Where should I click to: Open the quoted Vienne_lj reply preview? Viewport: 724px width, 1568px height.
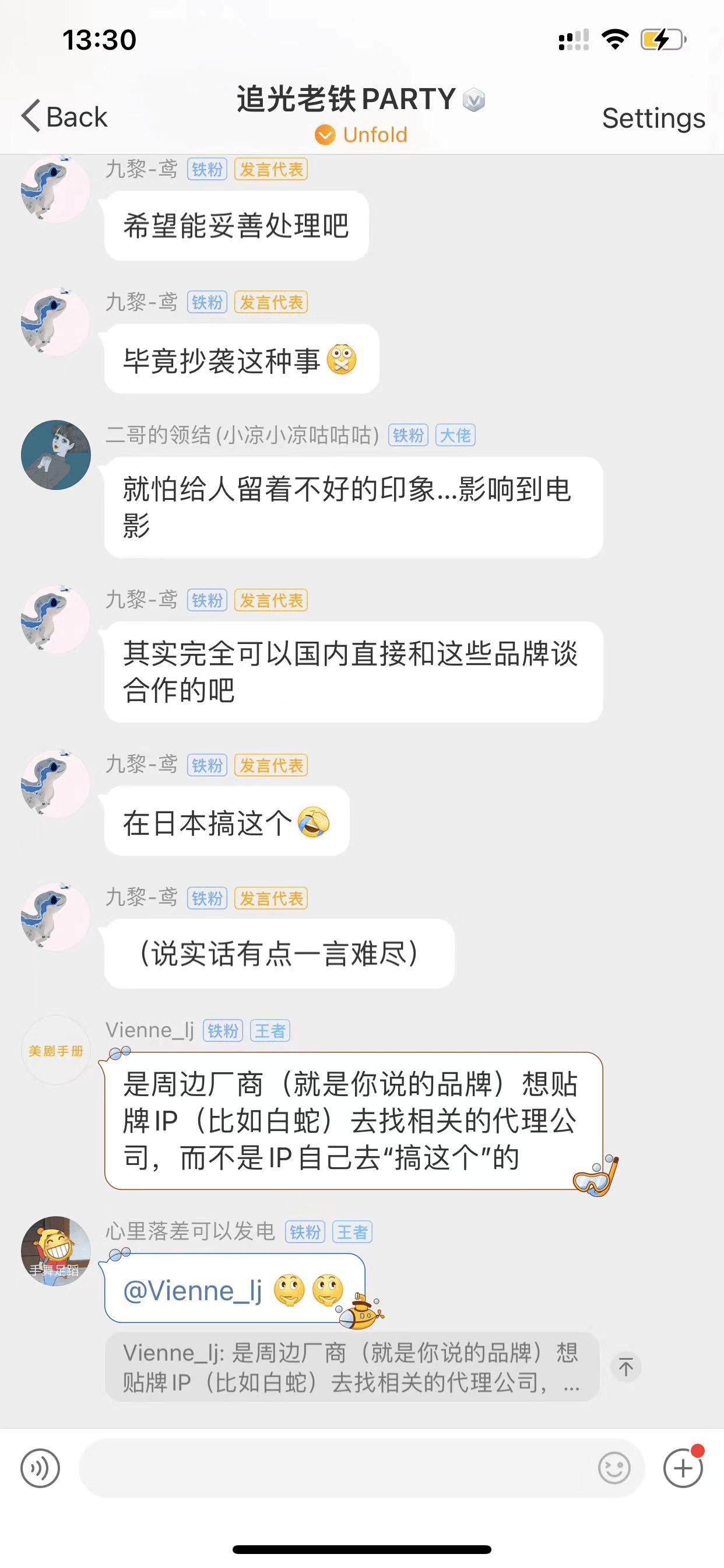pos(351,1367)
